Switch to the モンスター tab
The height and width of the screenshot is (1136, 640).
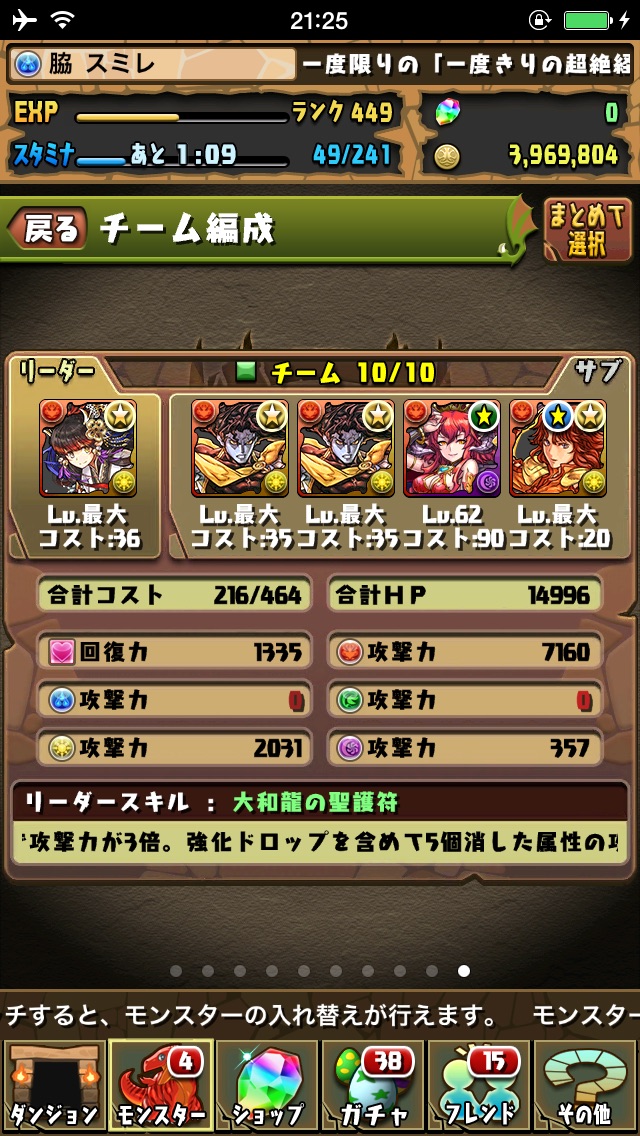[160, 1087]
